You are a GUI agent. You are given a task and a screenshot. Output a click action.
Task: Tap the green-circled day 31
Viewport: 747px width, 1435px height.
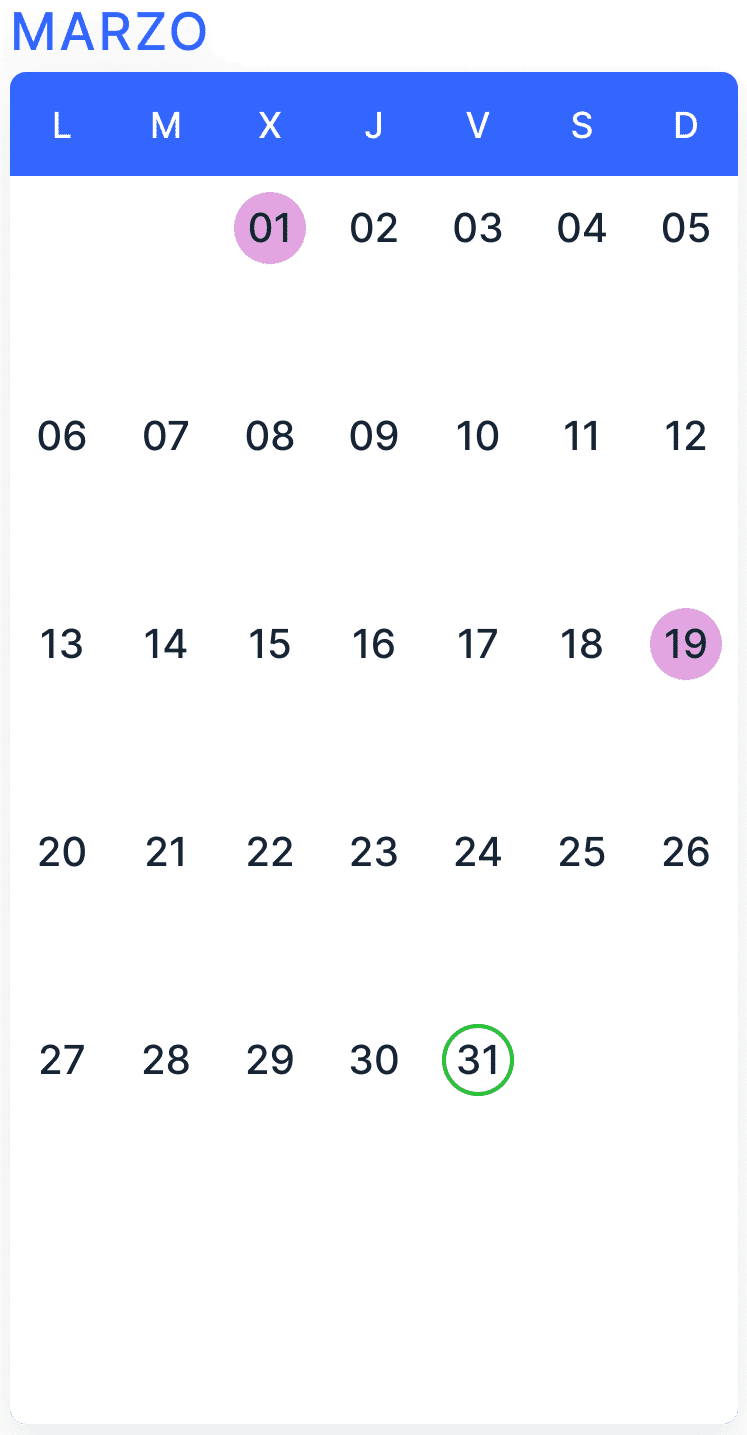coord(478,1060)
